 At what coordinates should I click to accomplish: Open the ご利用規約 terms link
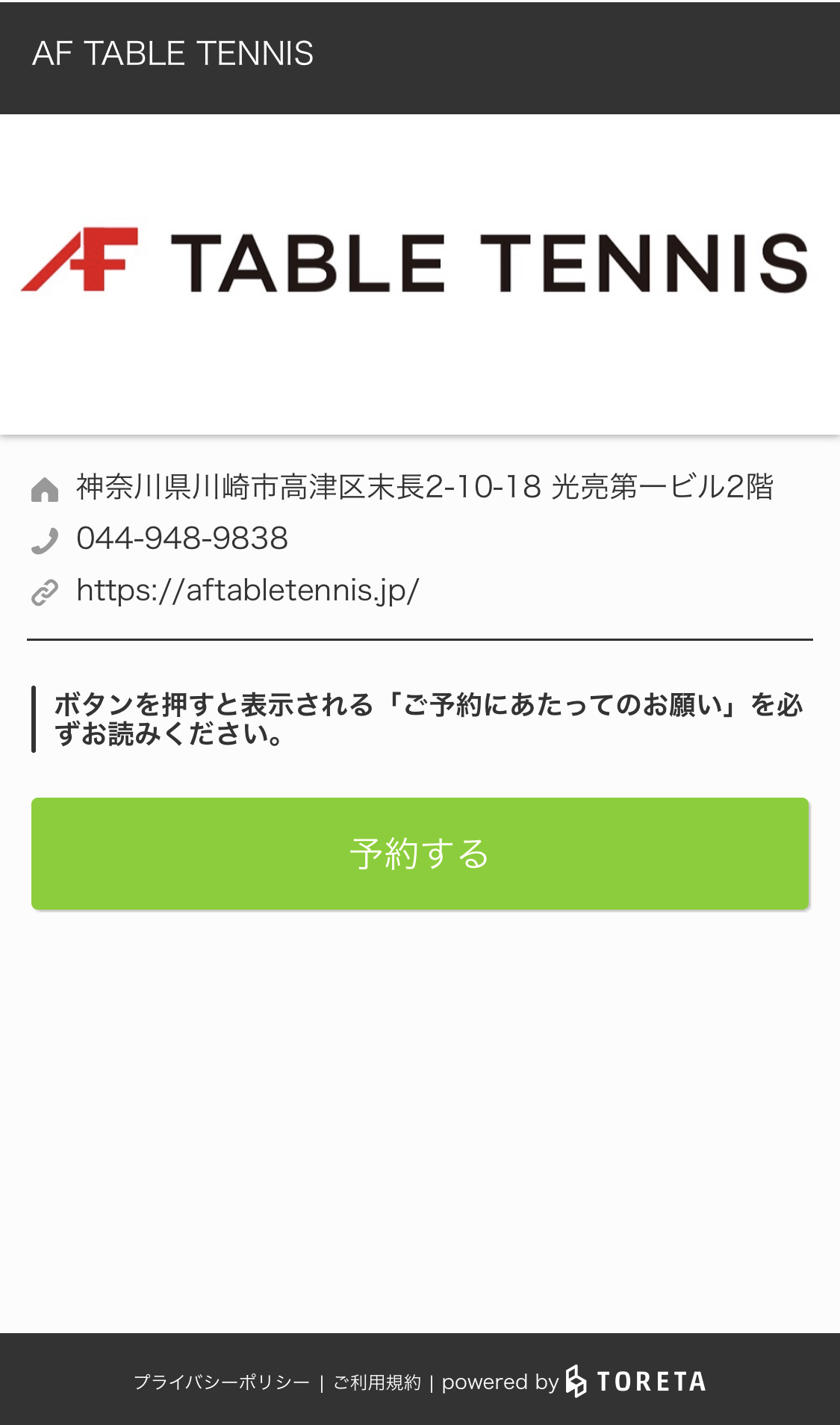click(x=377, y=1382)
